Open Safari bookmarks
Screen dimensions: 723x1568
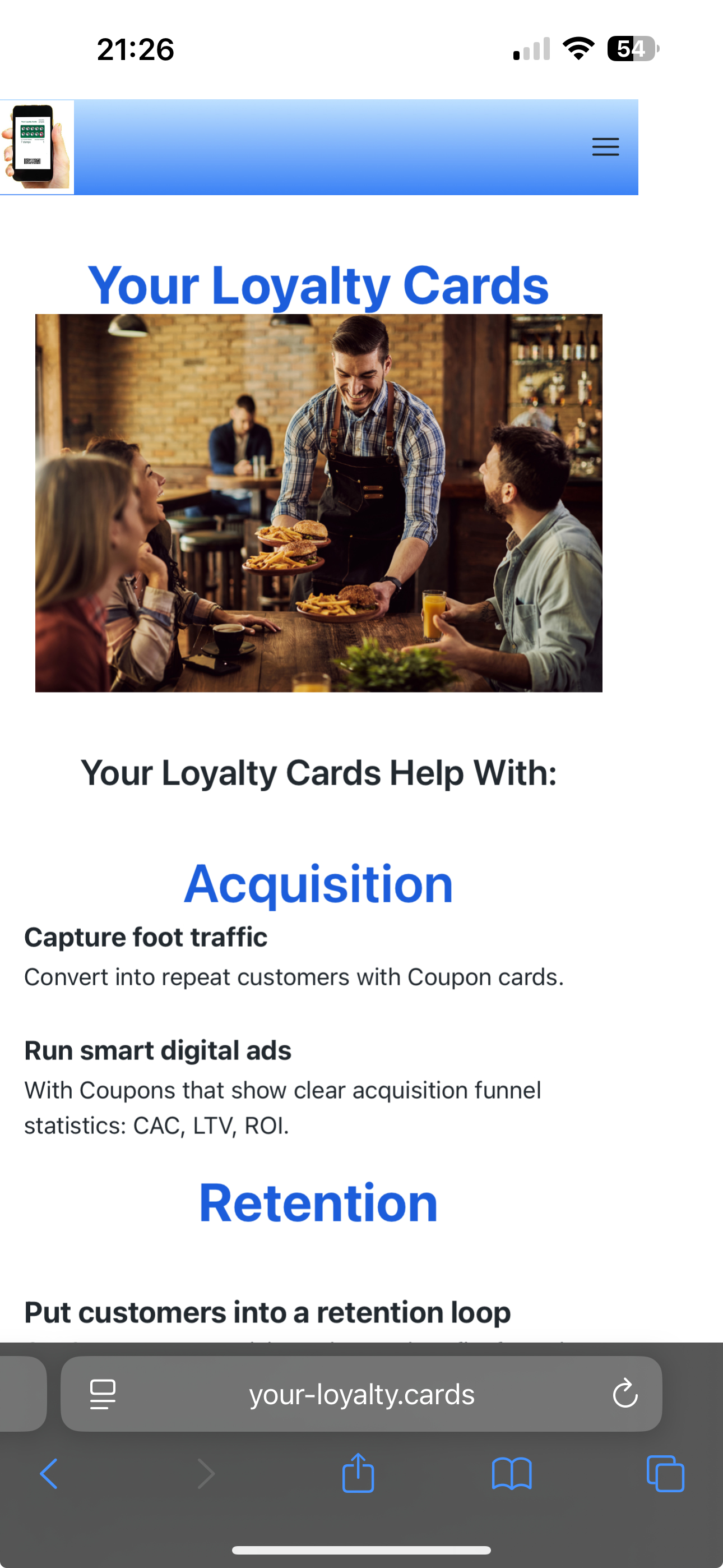point(512,1474)
